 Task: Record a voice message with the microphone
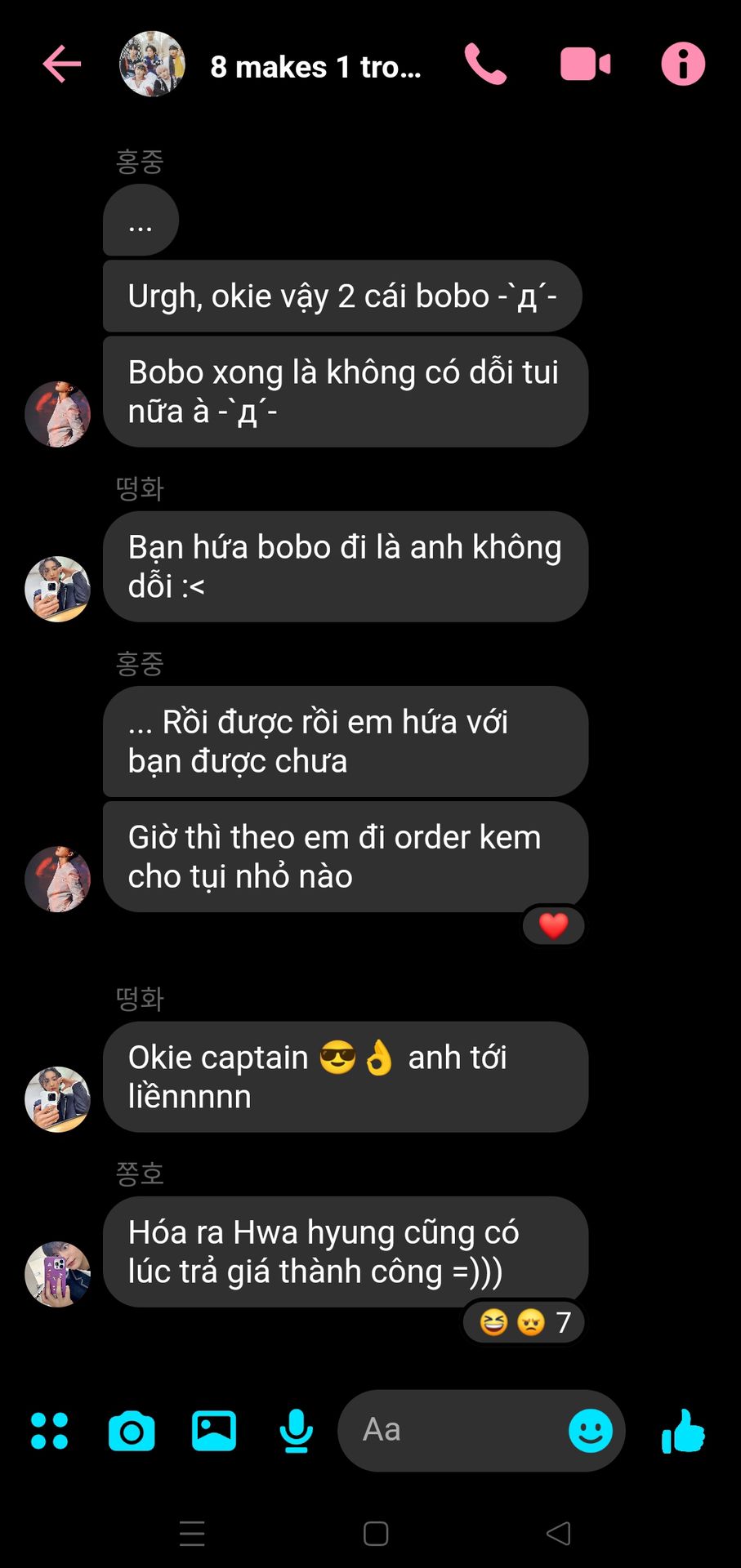tap(296, 1431)
